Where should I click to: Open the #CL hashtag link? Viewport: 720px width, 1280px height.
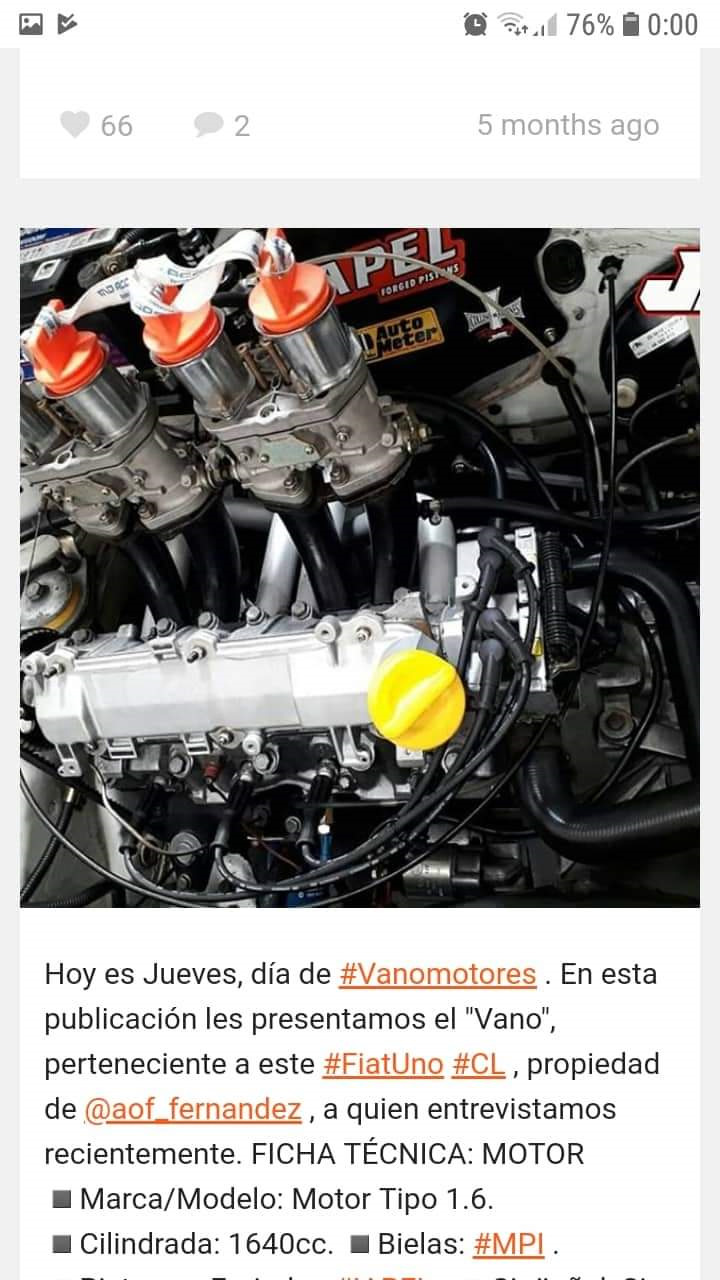coord(478,1063)
